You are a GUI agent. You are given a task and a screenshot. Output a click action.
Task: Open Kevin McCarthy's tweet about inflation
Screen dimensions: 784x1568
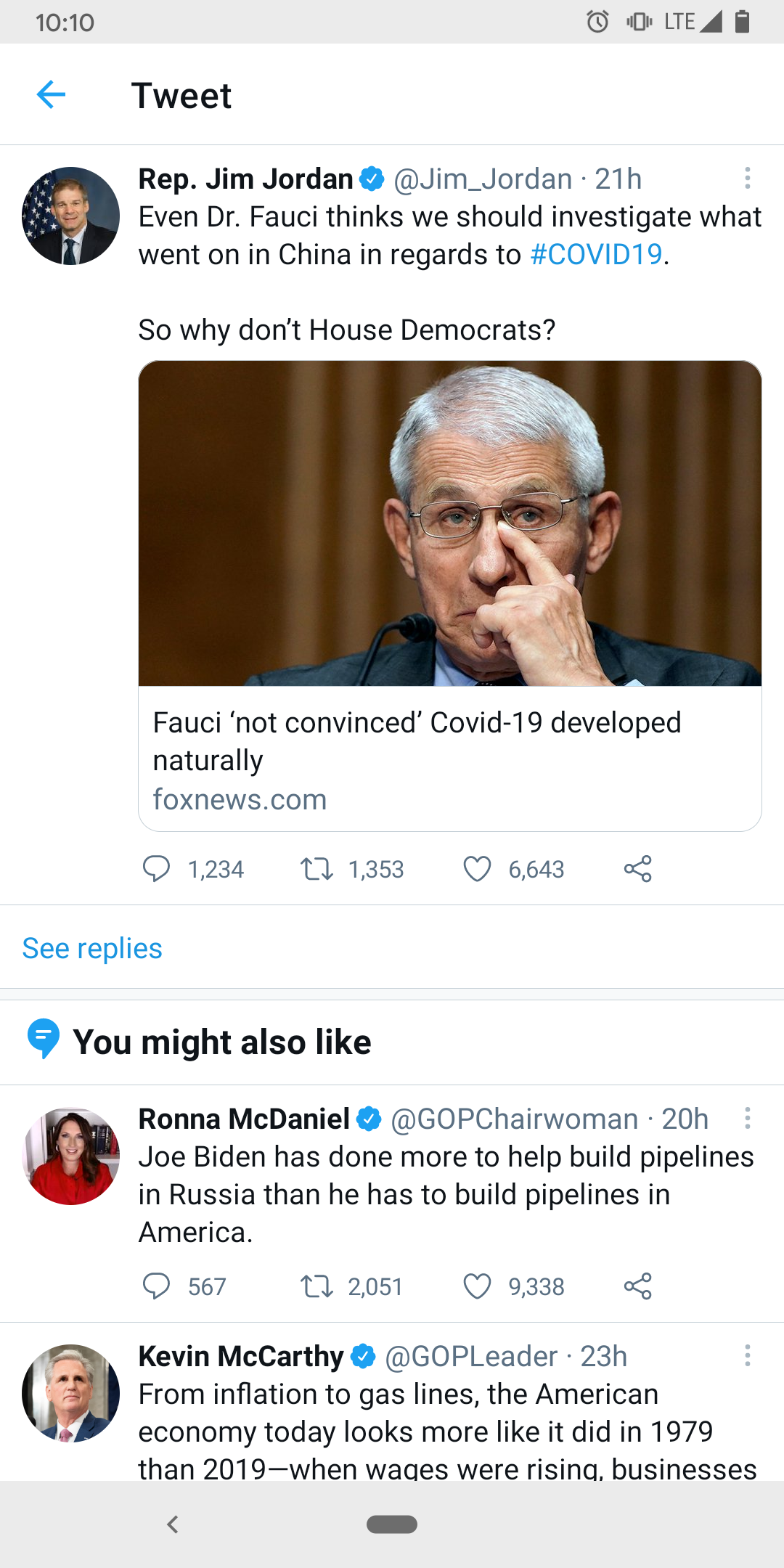(x=447, y=1432)
